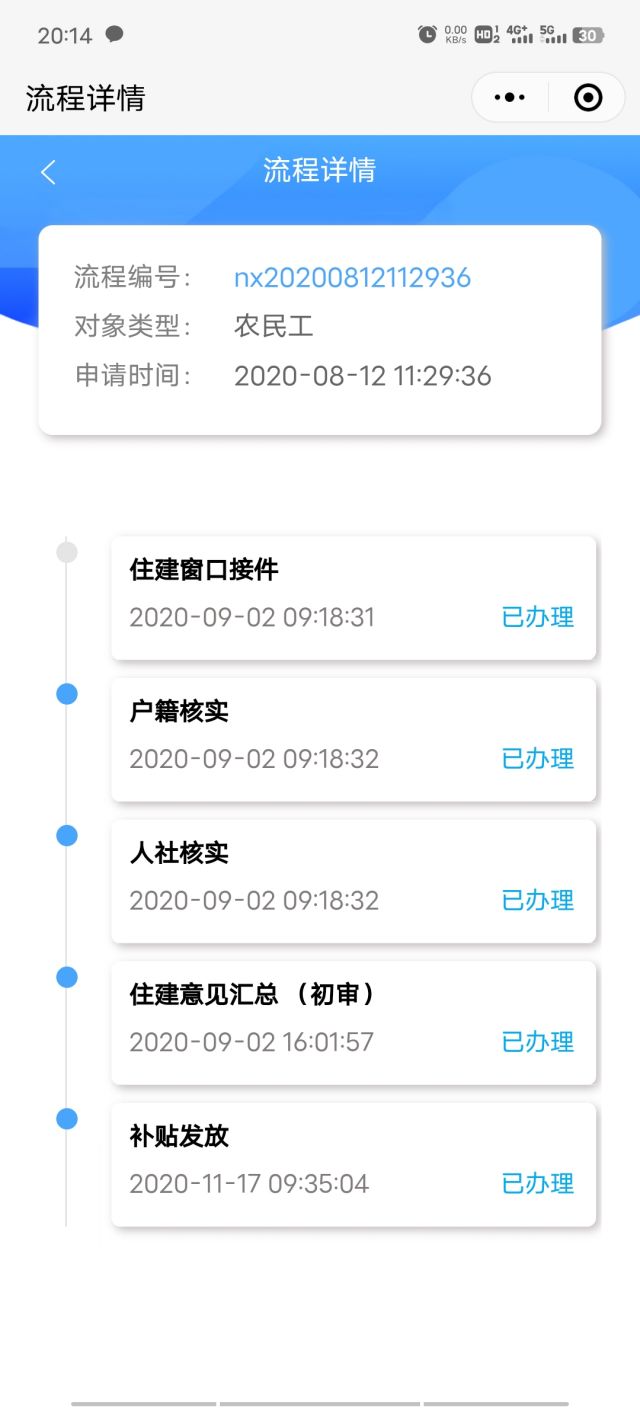The height and width of the screenshot is (1408, 640).
Task: Close the mini program with the circle button
Action: [x=588, y=97]
